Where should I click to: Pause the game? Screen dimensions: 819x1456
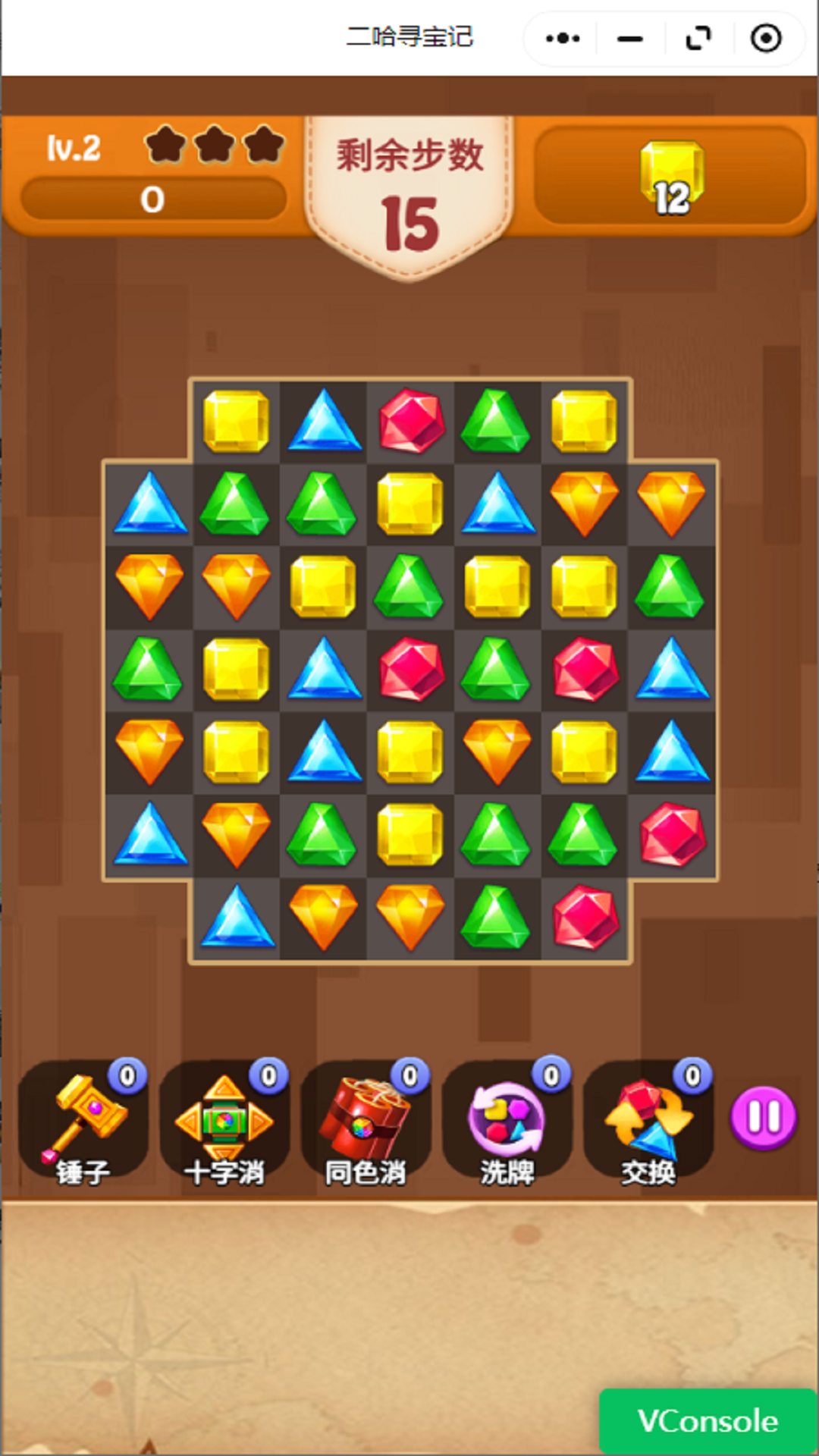(764, 1117)
